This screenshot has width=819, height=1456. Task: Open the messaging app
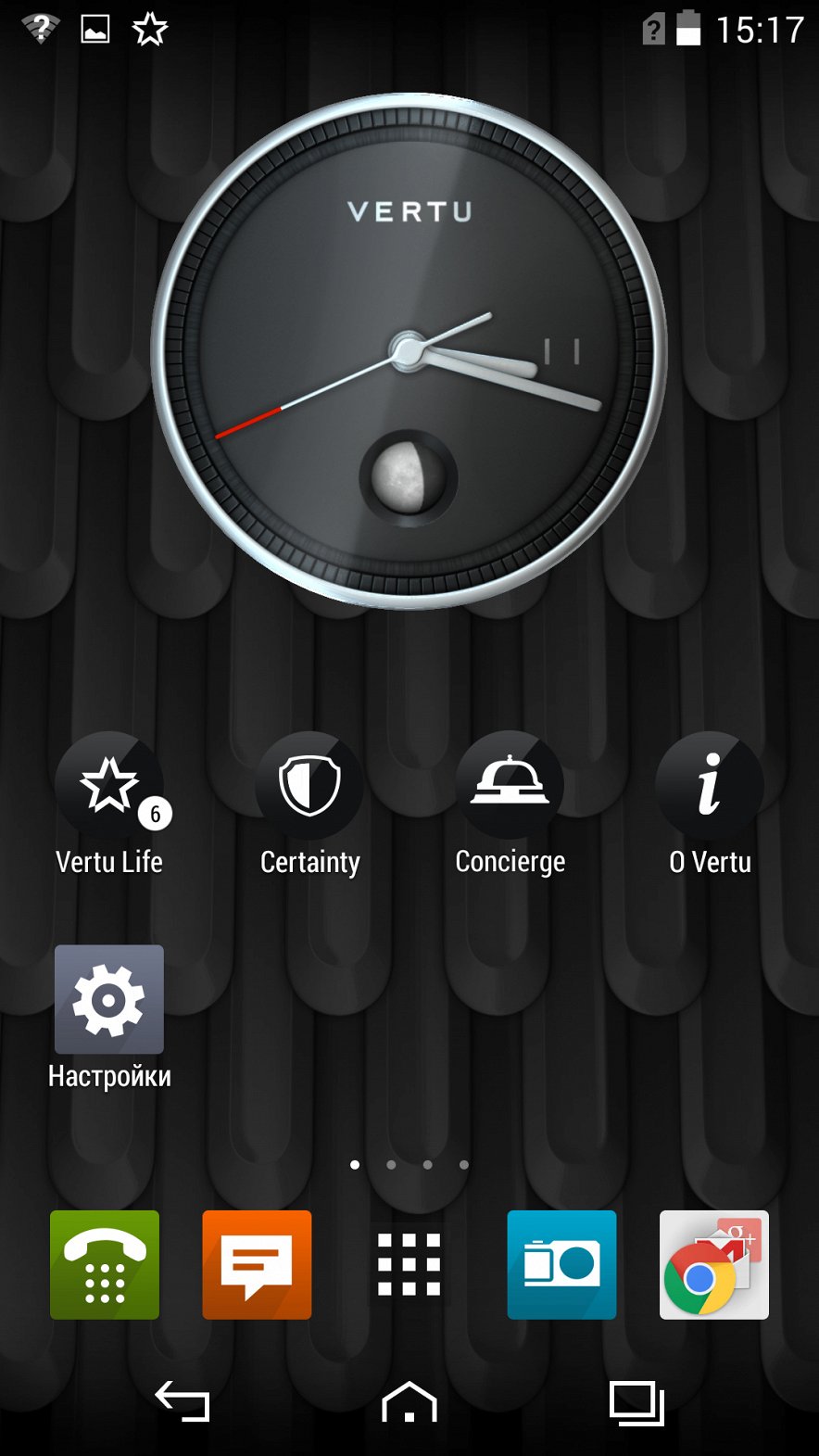pyautogui.click(x=257, y=1264)
